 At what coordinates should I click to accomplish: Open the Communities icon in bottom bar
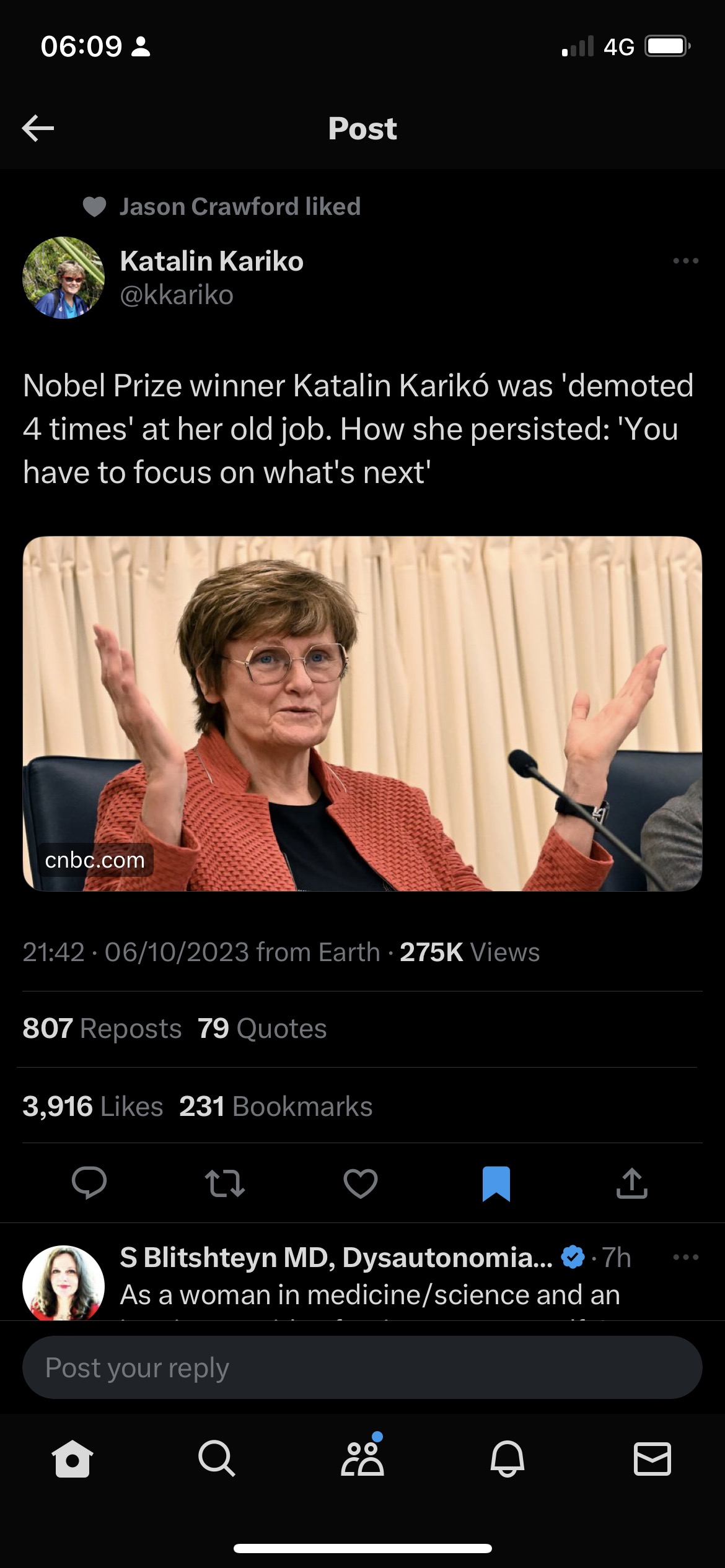[362, 1460]
